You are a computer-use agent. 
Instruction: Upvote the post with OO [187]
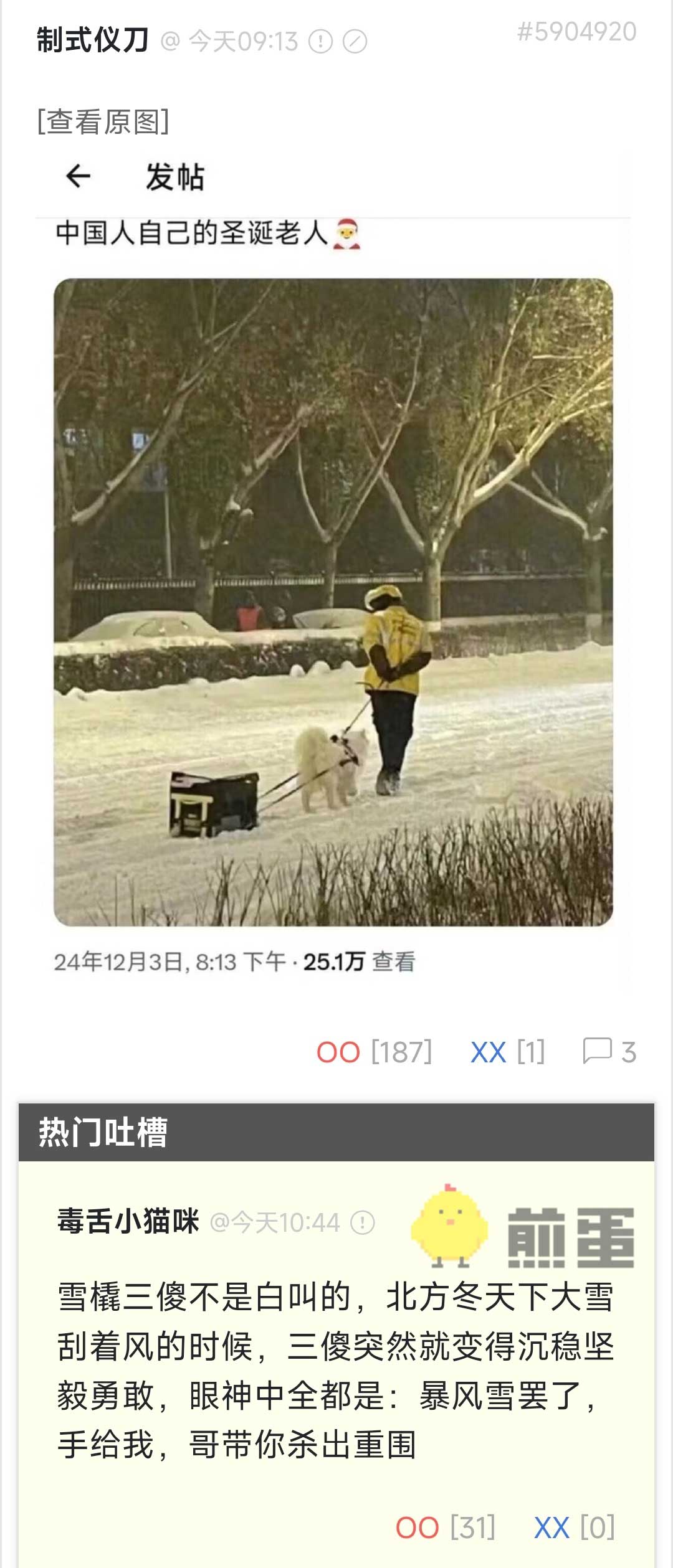tap(338, 1052)
